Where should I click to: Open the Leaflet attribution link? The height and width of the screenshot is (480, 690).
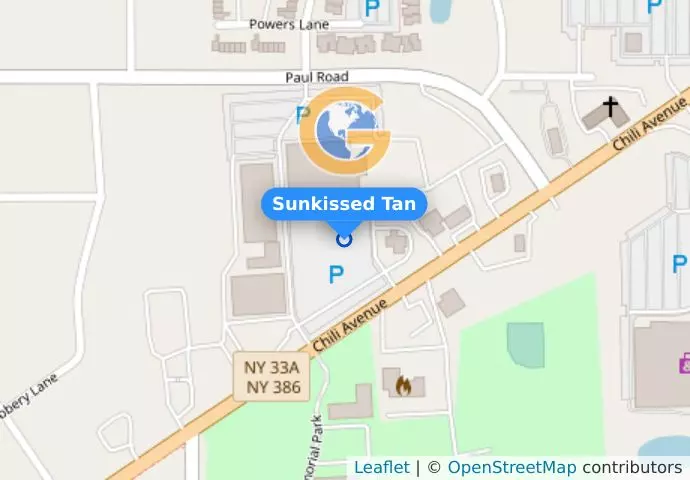pyautogui.click(x=381, y=468)
